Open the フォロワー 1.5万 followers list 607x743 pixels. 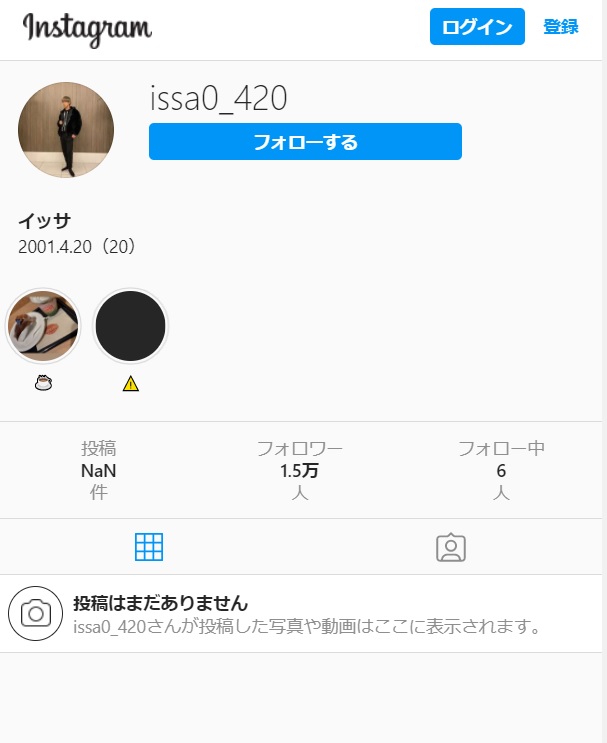(300, 470)
